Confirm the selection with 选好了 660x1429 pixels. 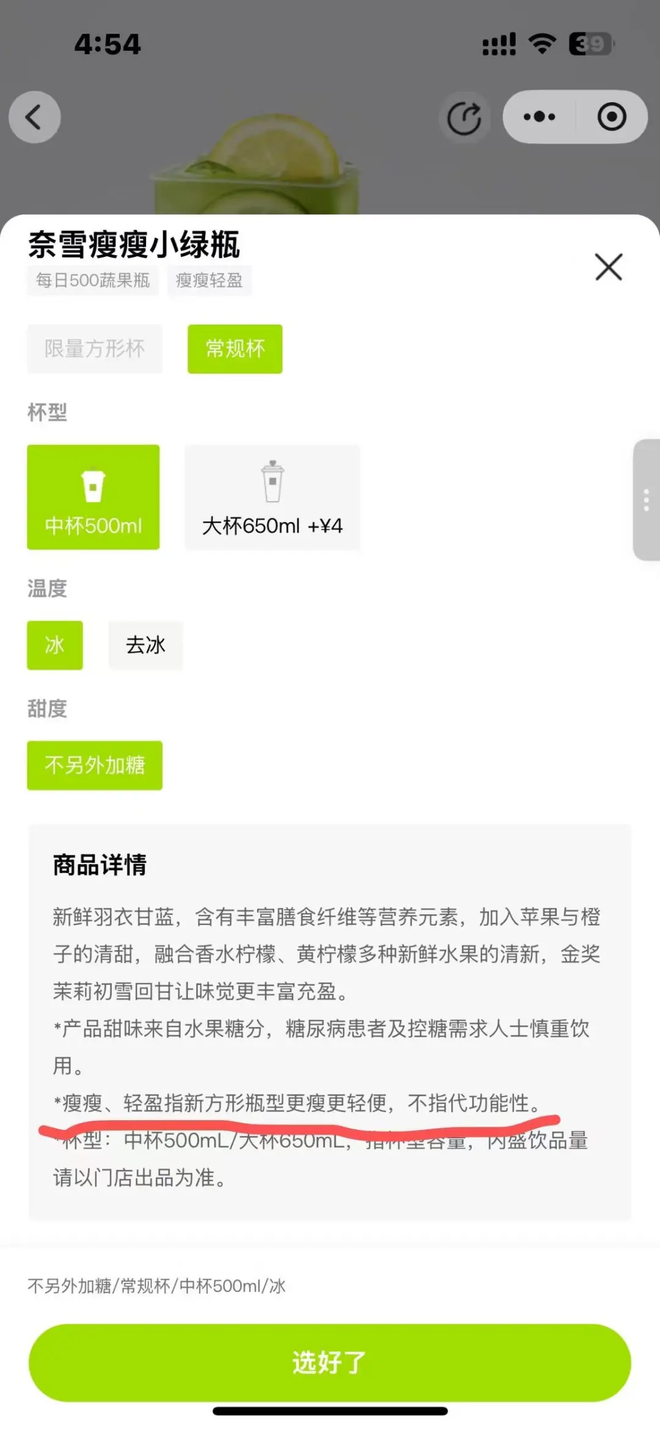330,1362
